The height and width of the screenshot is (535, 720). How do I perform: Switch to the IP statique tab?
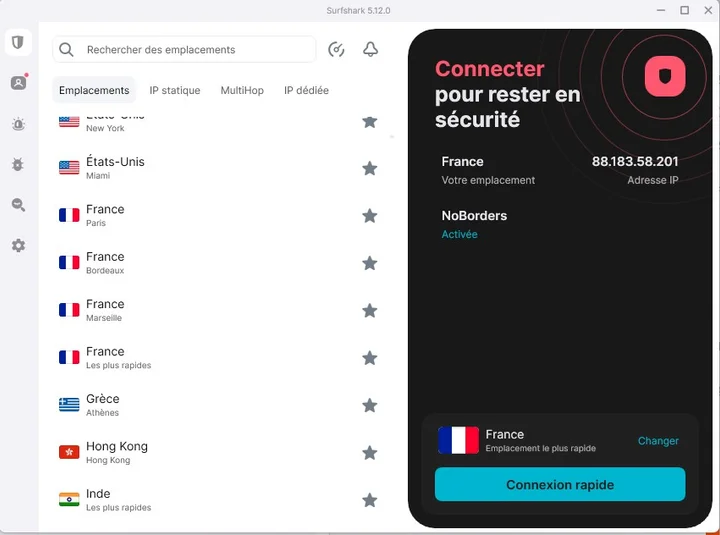[174, 90]
